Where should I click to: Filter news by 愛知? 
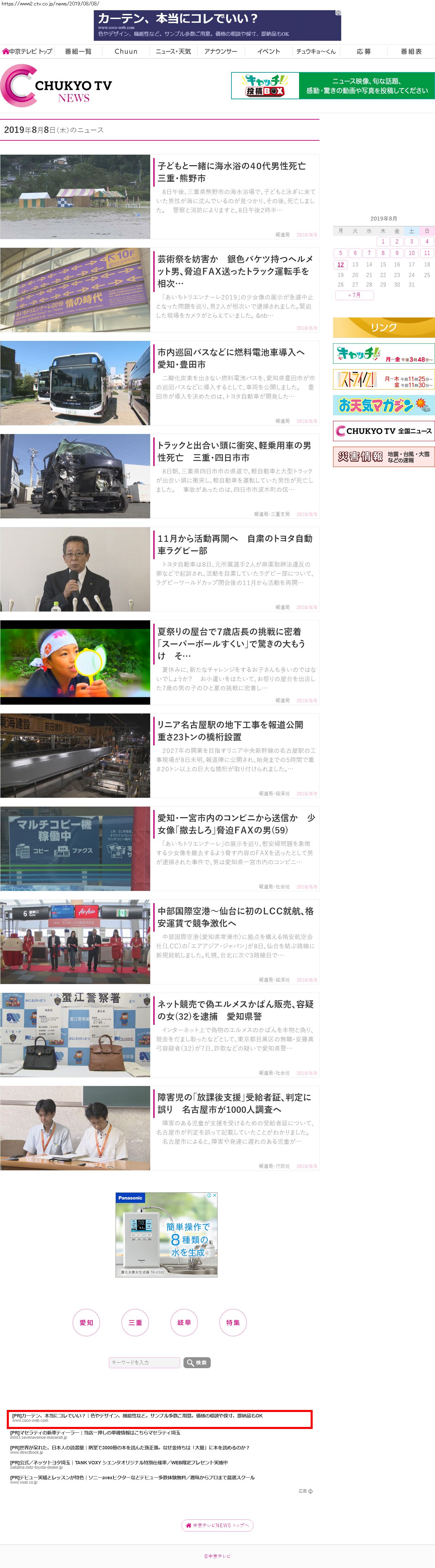tap(86, 1322)
